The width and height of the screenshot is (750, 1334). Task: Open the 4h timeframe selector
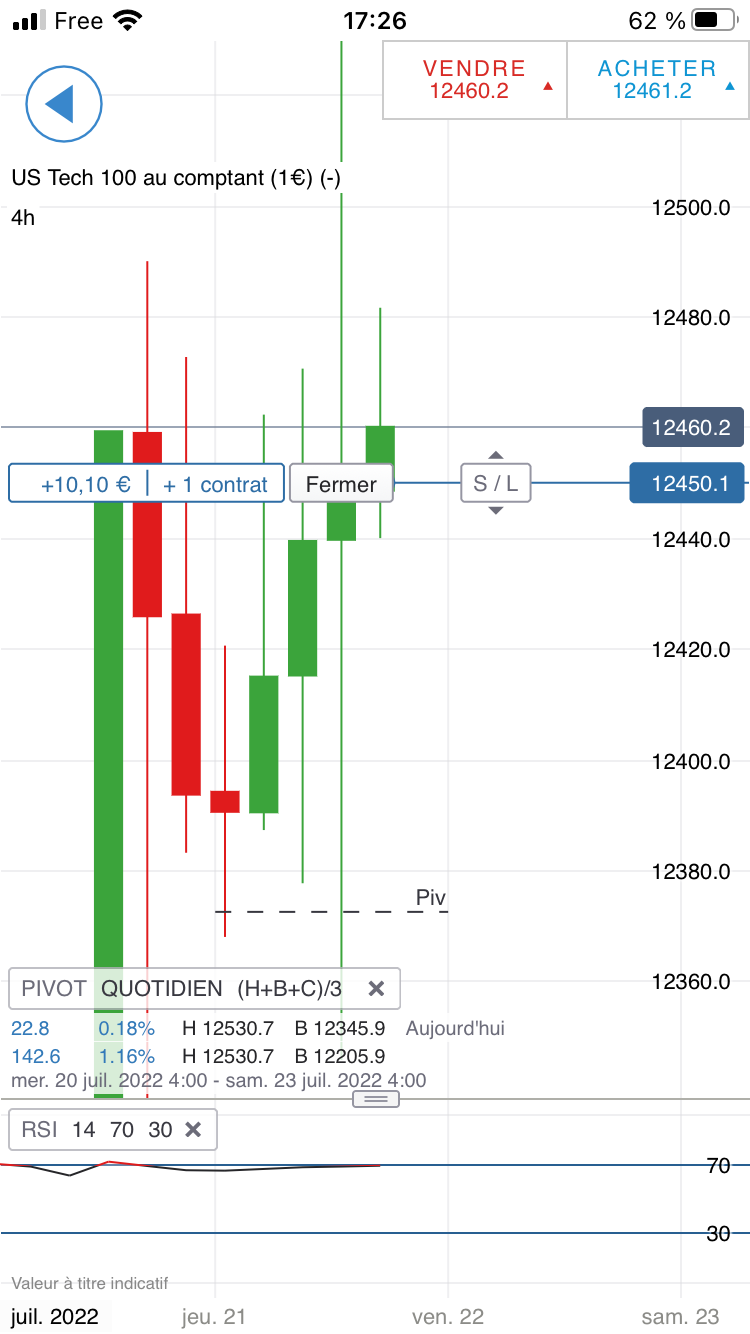point(23,217)
